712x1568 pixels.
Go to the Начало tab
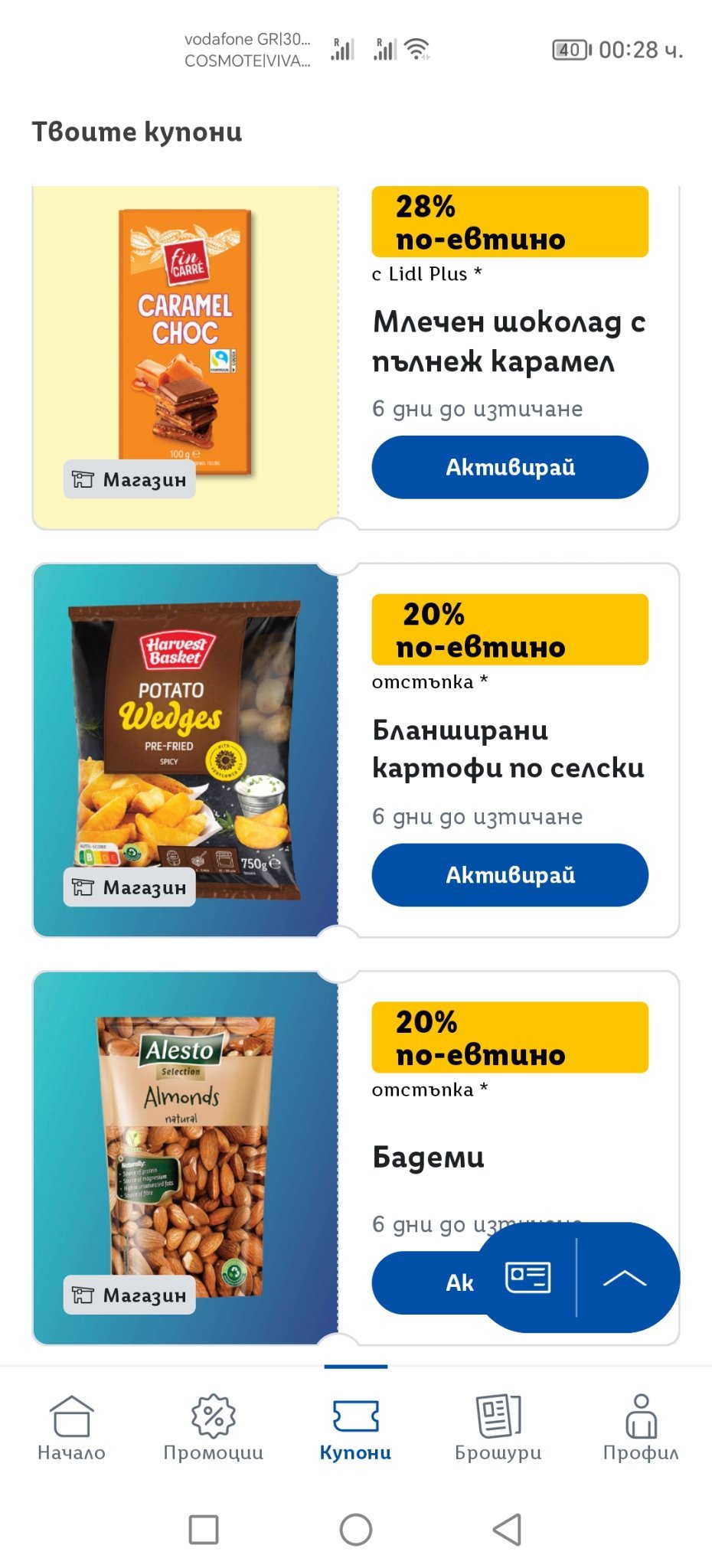pos(71,1426)
